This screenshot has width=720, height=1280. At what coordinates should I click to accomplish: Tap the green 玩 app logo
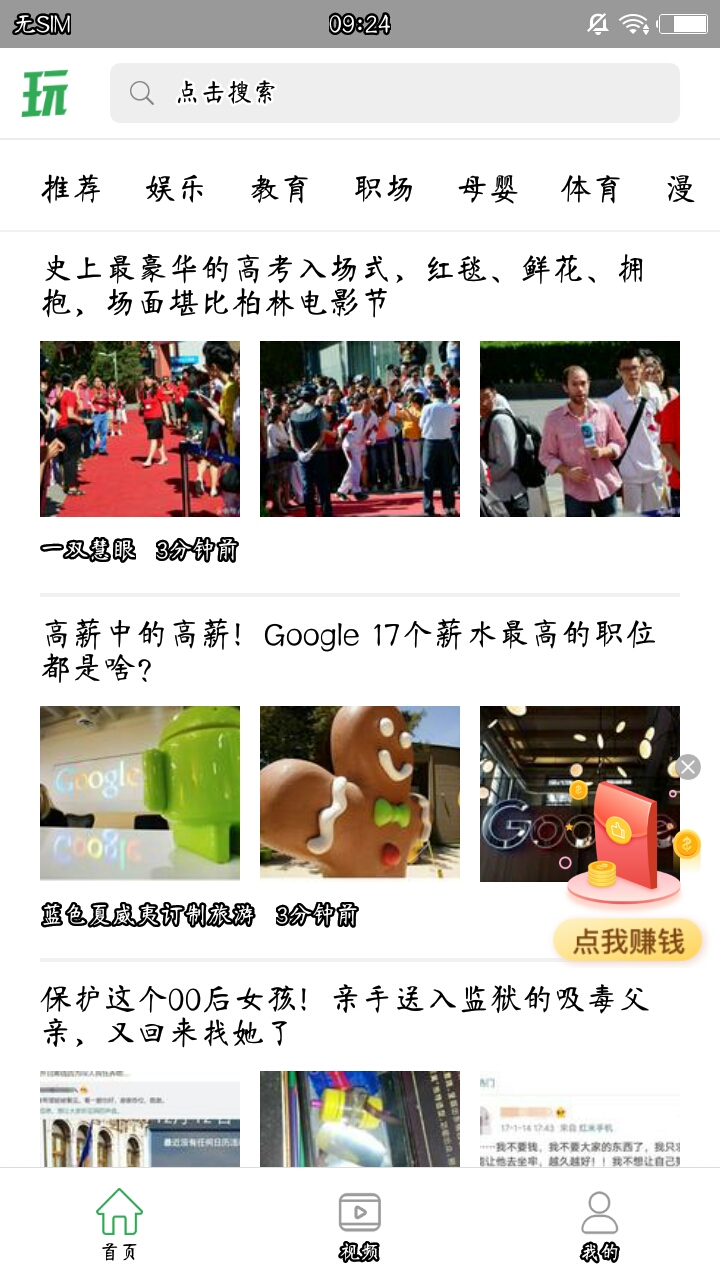pos(47,91)
